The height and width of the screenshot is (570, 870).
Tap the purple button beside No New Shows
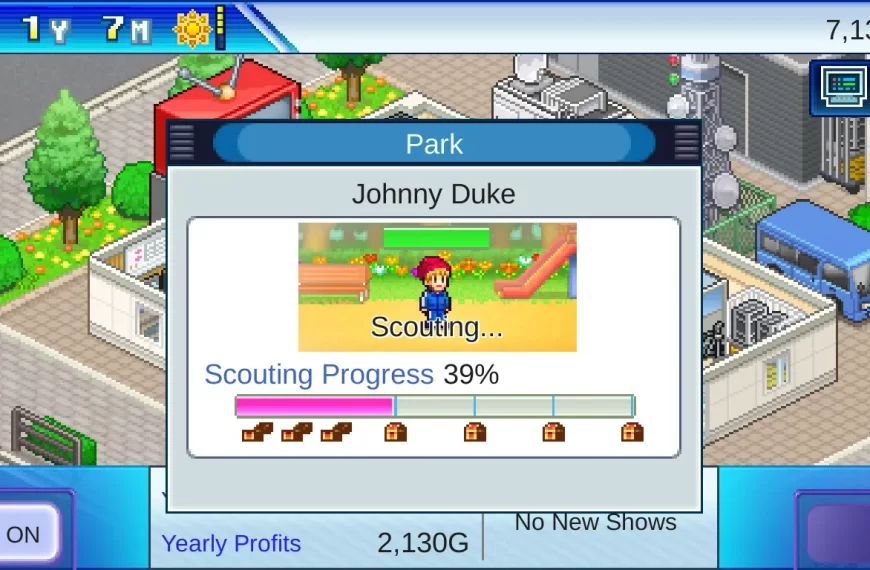pyautogui.click(x=836, y=530)
